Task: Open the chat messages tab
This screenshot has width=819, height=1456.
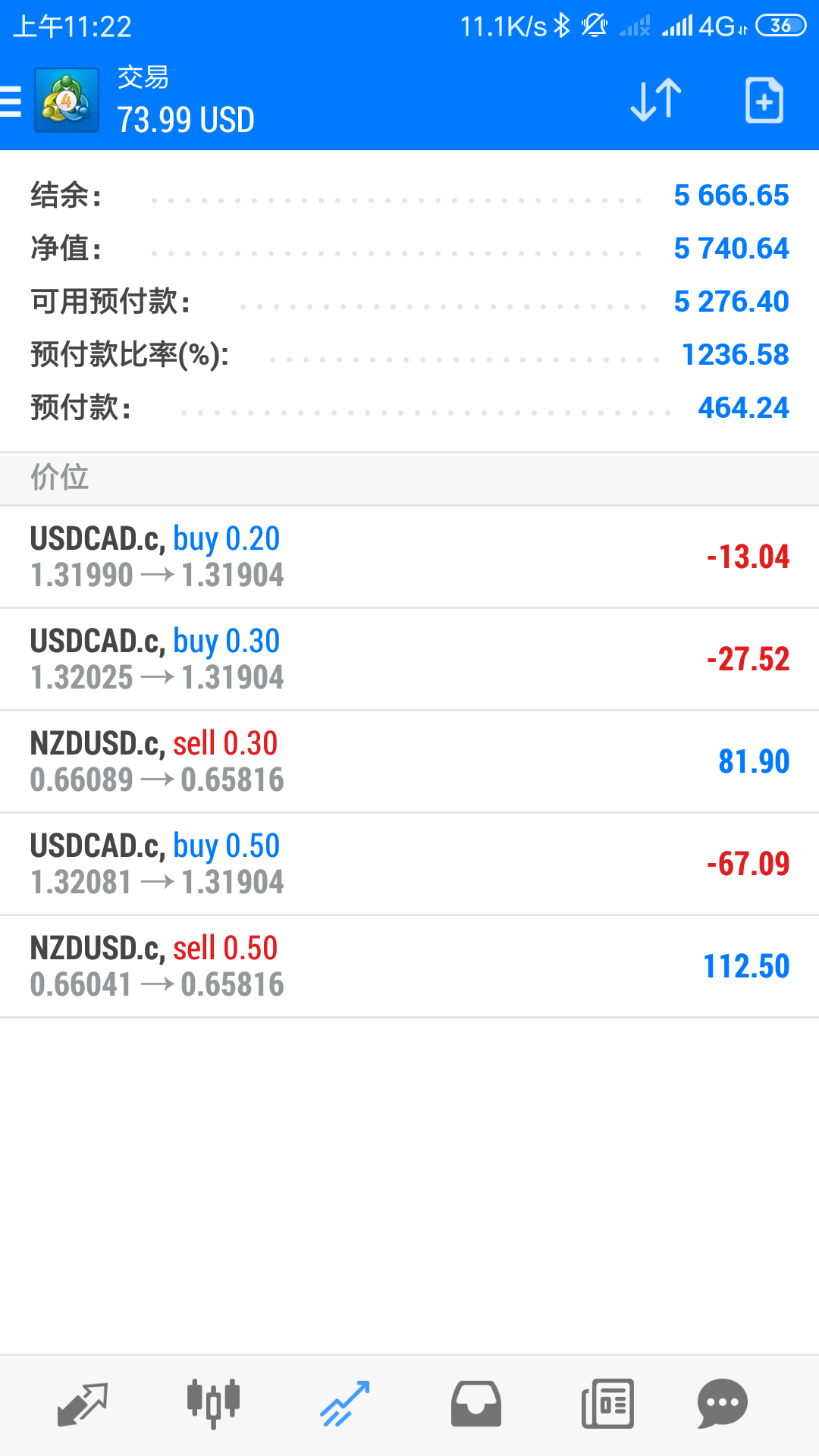Action: [723, 1404]
